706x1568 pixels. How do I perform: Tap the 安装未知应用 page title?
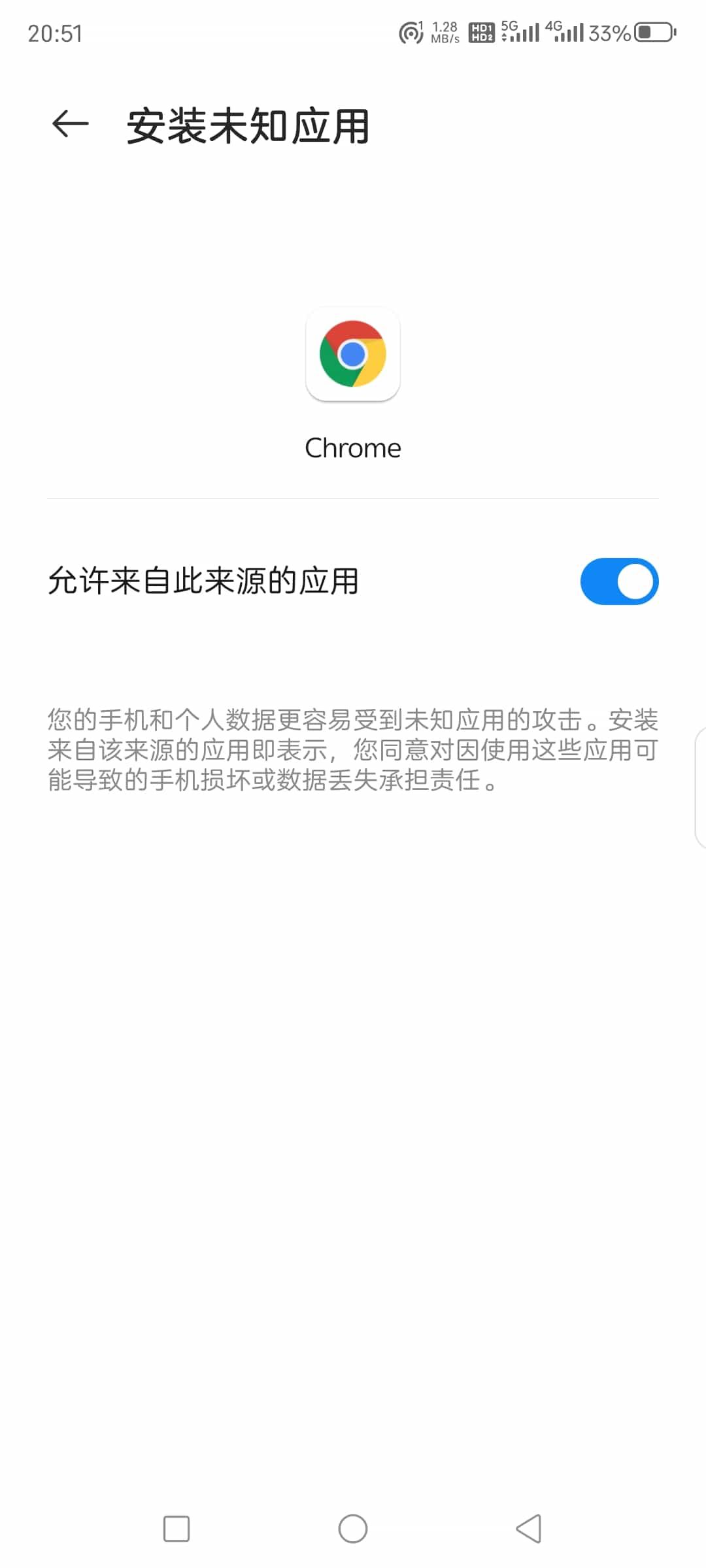coord(250,125)
